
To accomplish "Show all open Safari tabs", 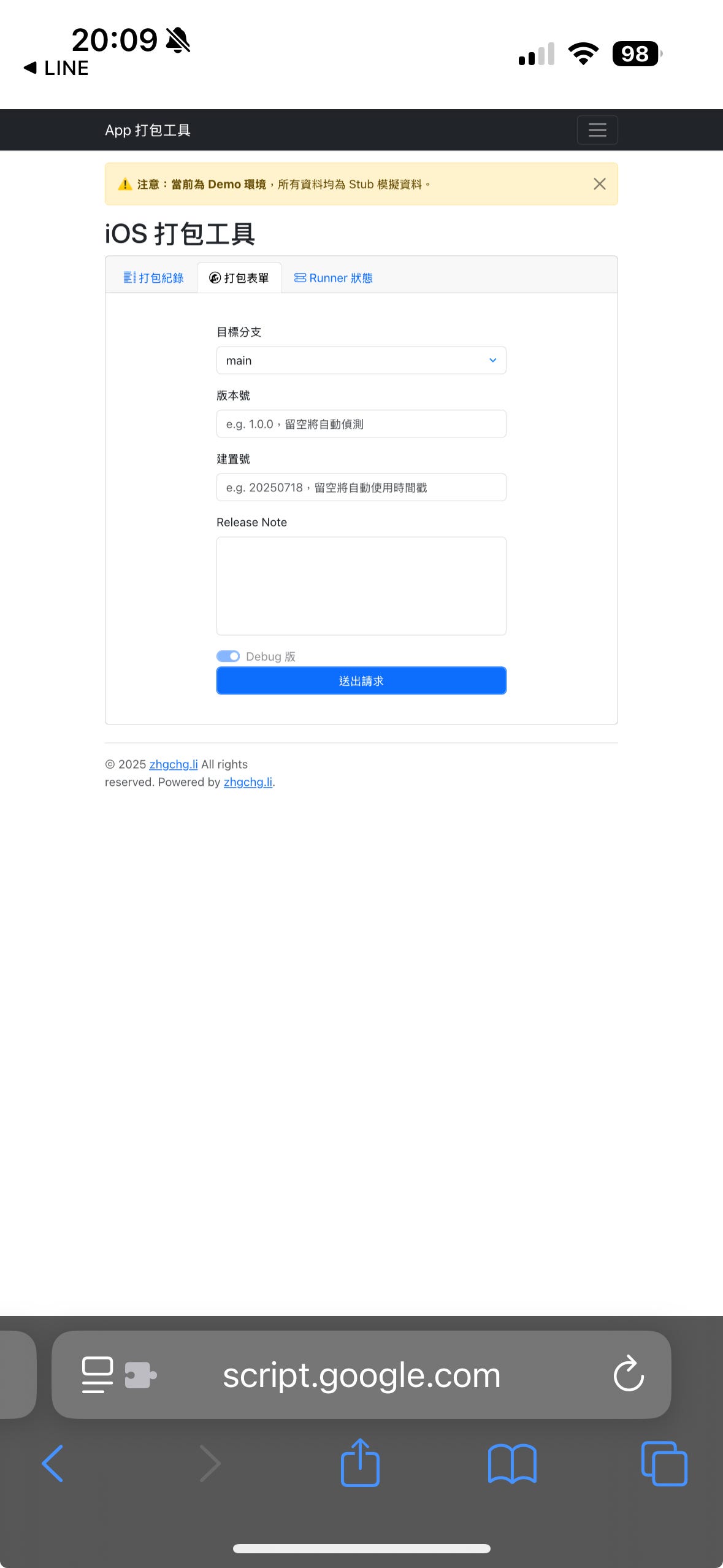I will coord(664,1464).
